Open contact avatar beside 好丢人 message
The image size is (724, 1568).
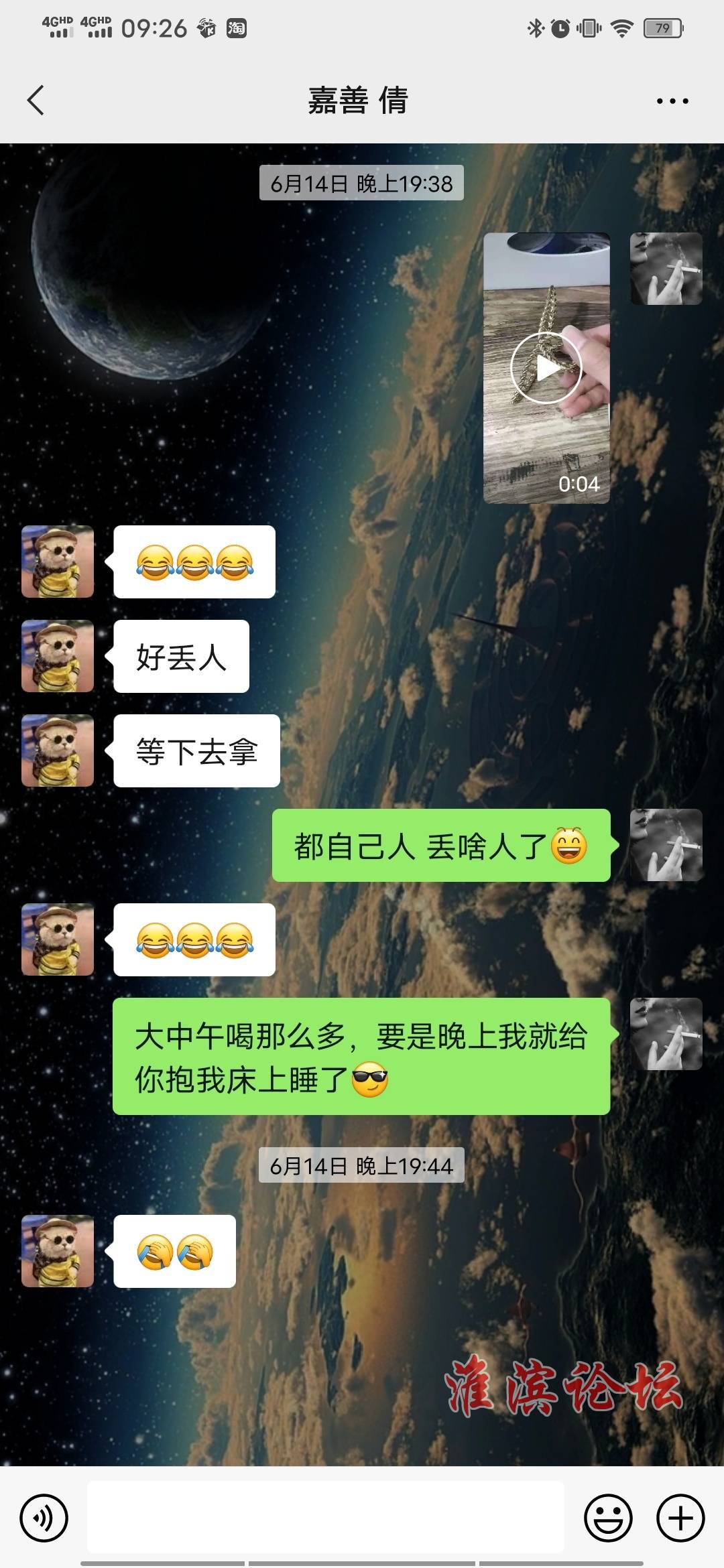pos(58,656)
